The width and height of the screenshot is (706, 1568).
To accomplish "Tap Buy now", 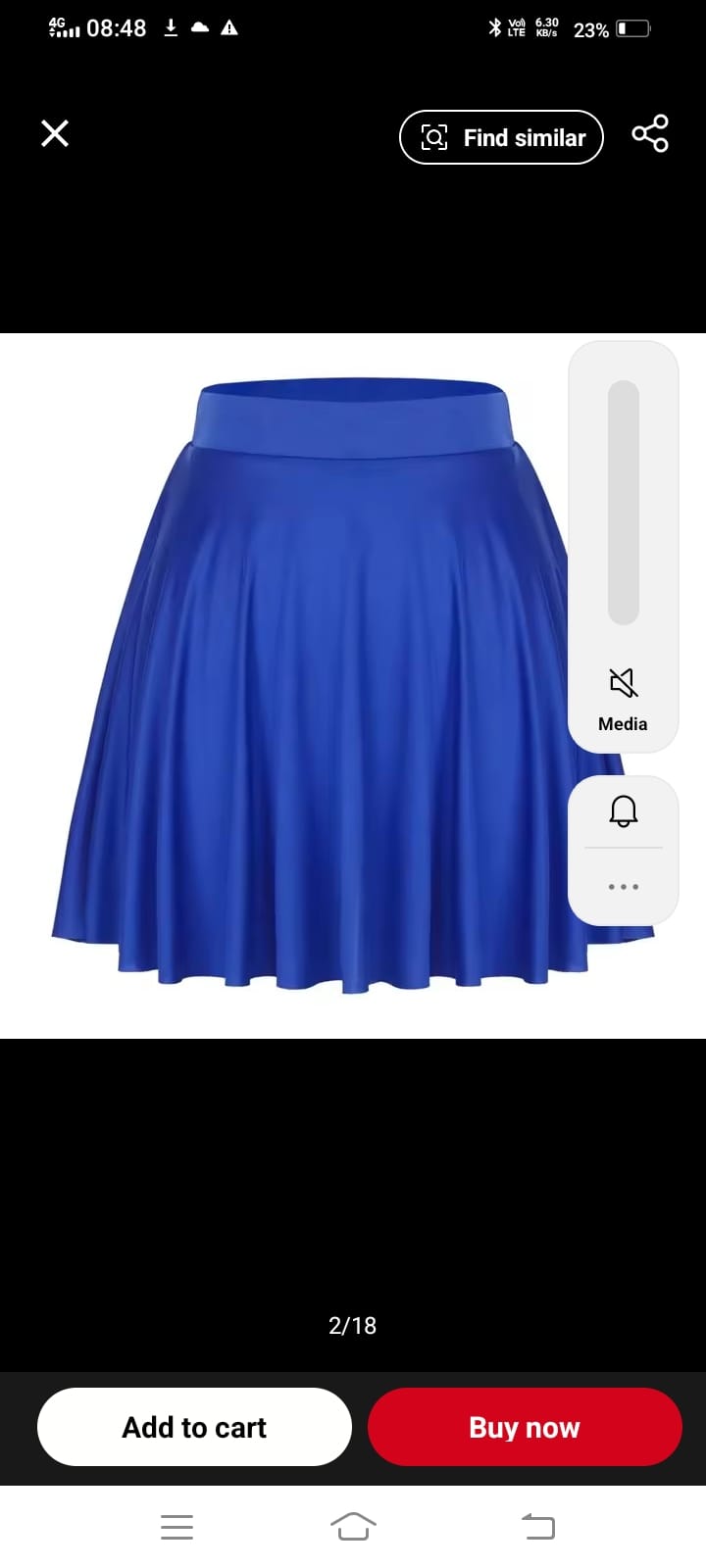I will click(x=525, y=1427).
